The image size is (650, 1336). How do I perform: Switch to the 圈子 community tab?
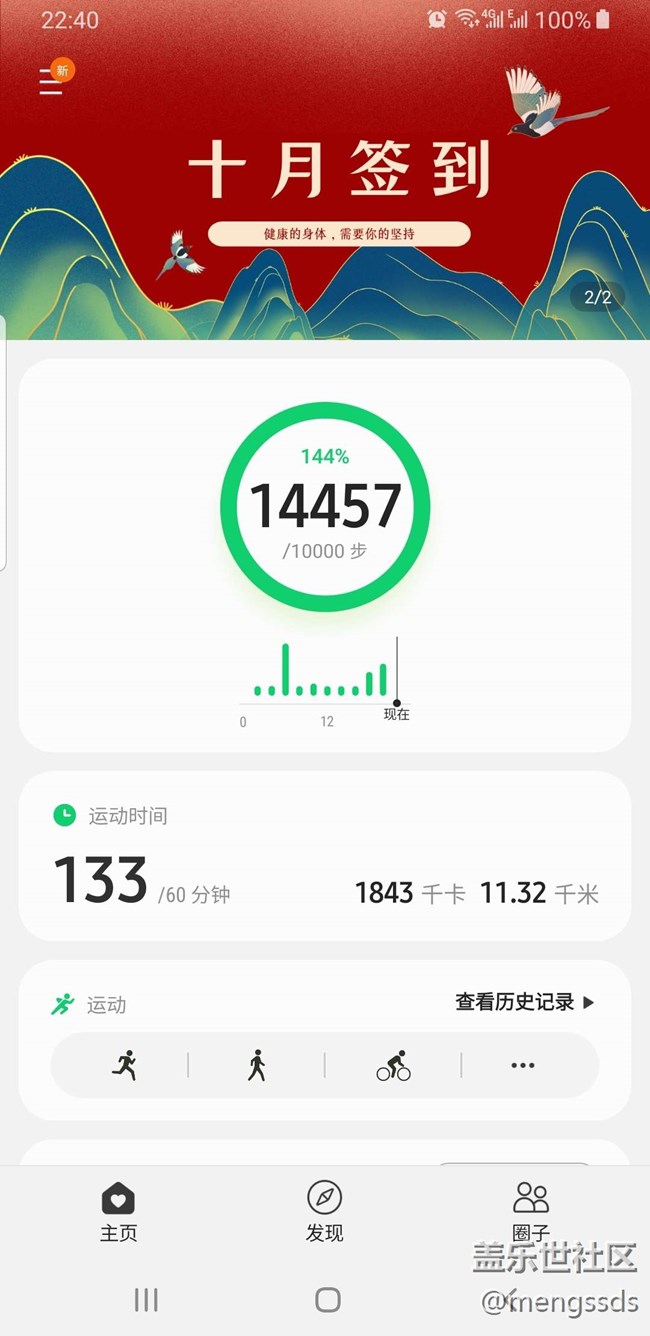click(x=531, y=1212)
